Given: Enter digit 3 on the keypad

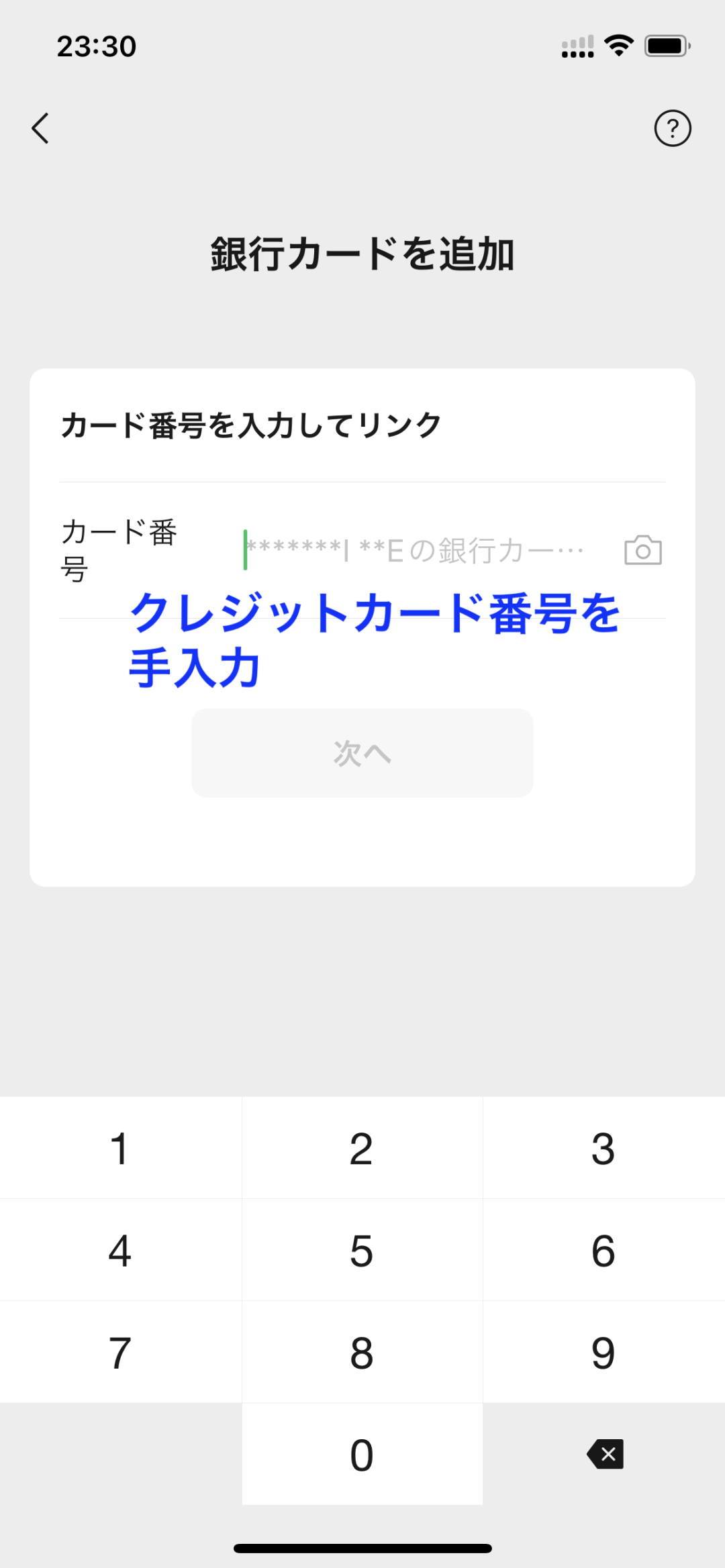Looking at the screenshot, I should coord(603,1148).
